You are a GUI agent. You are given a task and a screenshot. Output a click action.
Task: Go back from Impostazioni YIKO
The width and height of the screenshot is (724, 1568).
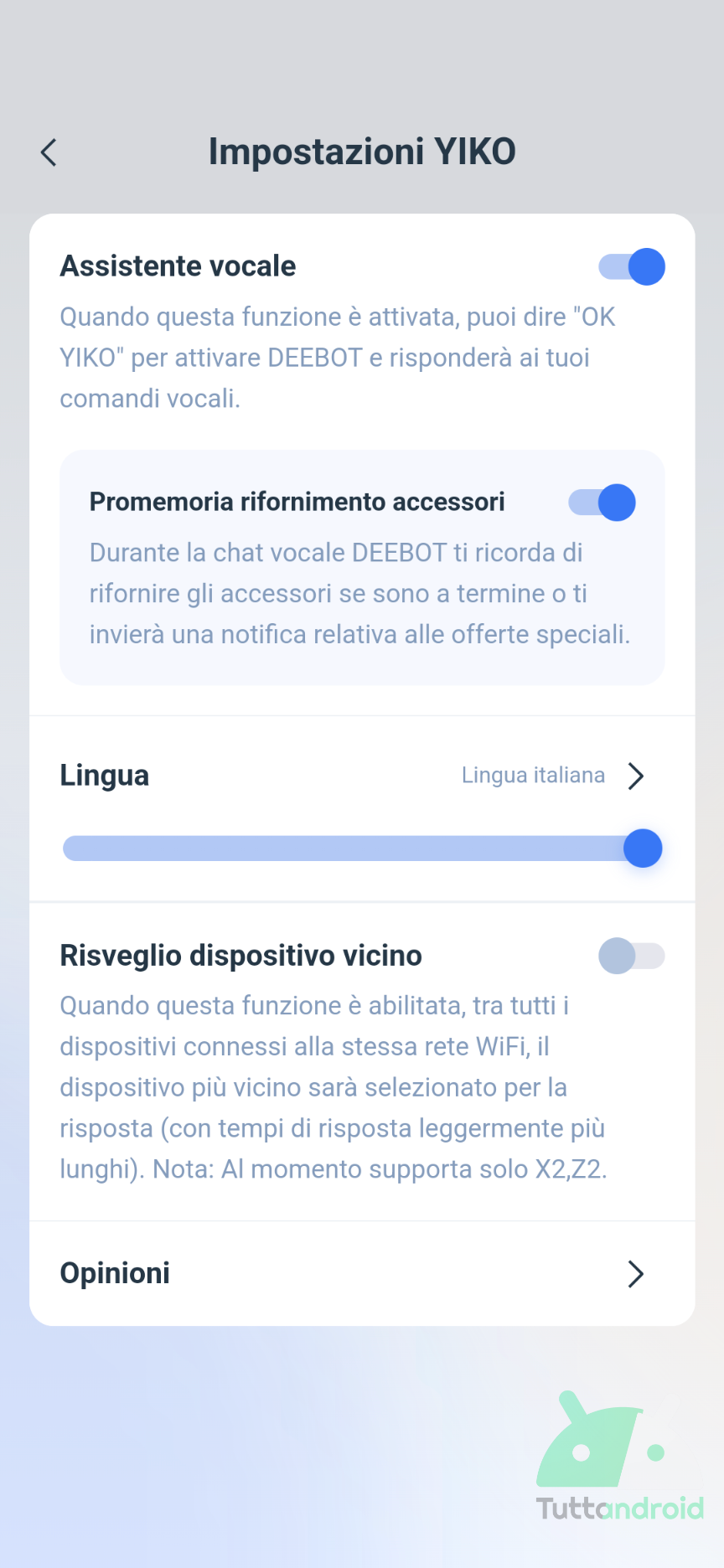[x=49, y=152]
